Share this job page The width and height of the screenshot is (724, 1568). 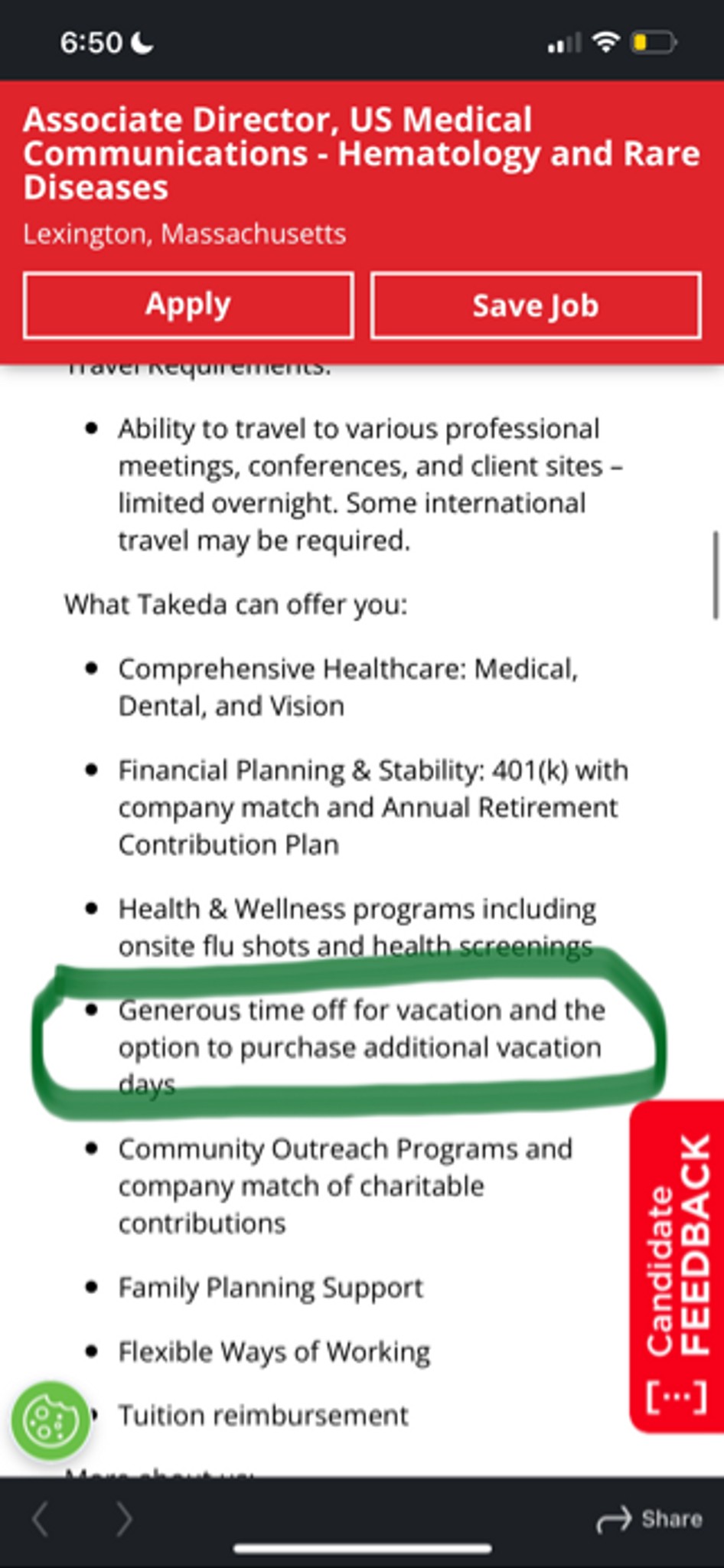click(x=649, y=1519)
